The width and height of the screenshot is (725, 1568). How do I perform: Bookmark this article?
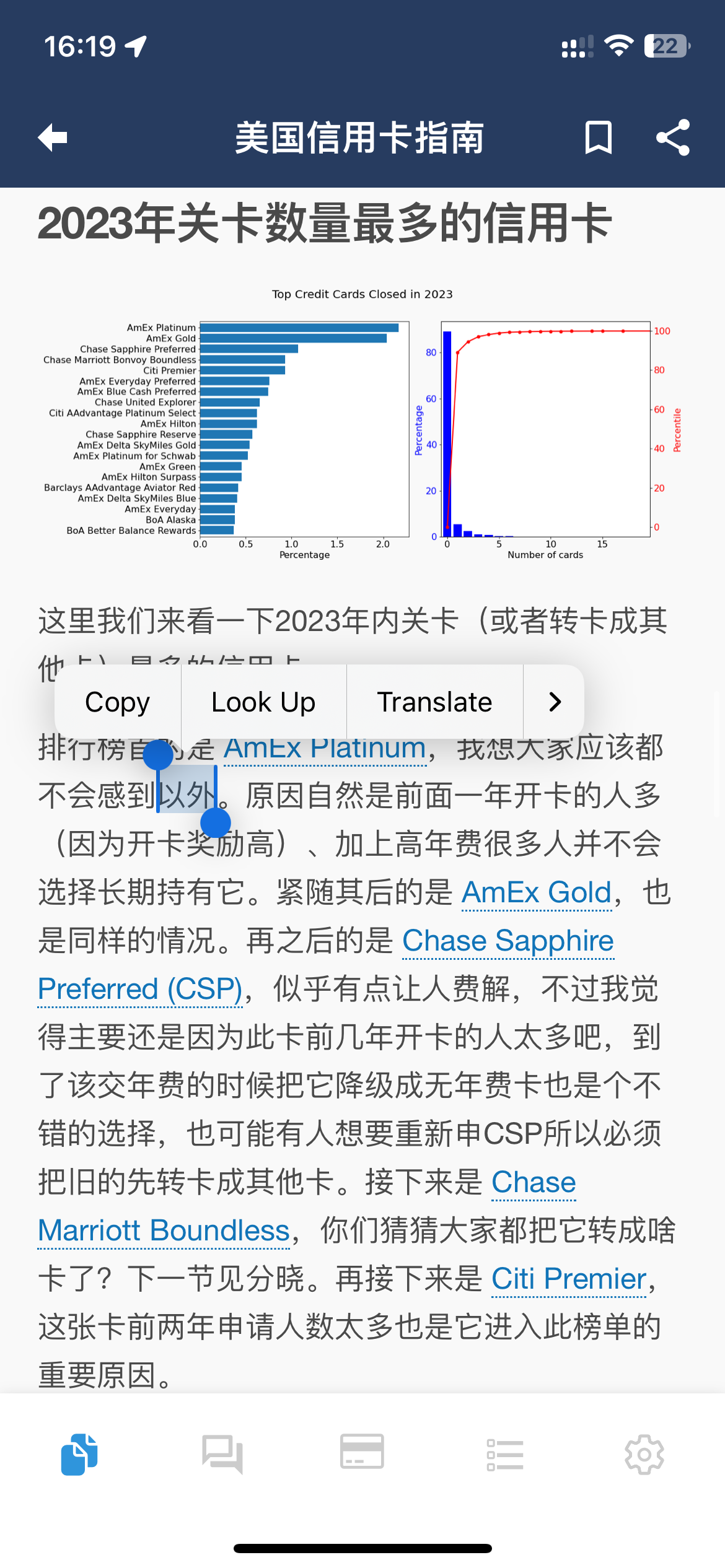point(599,137)
